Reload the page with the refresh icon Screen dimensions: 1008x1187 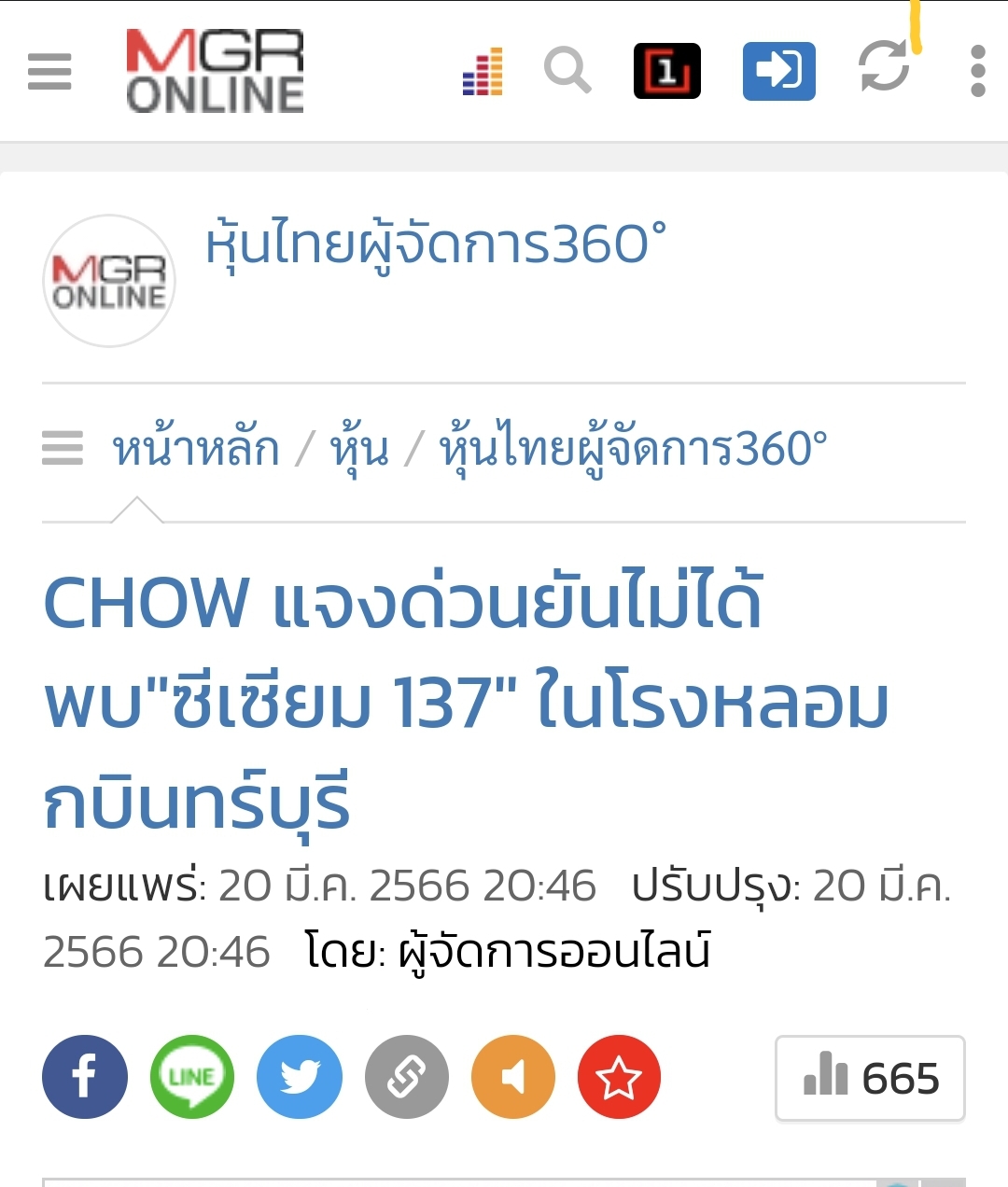coord(883,68)
